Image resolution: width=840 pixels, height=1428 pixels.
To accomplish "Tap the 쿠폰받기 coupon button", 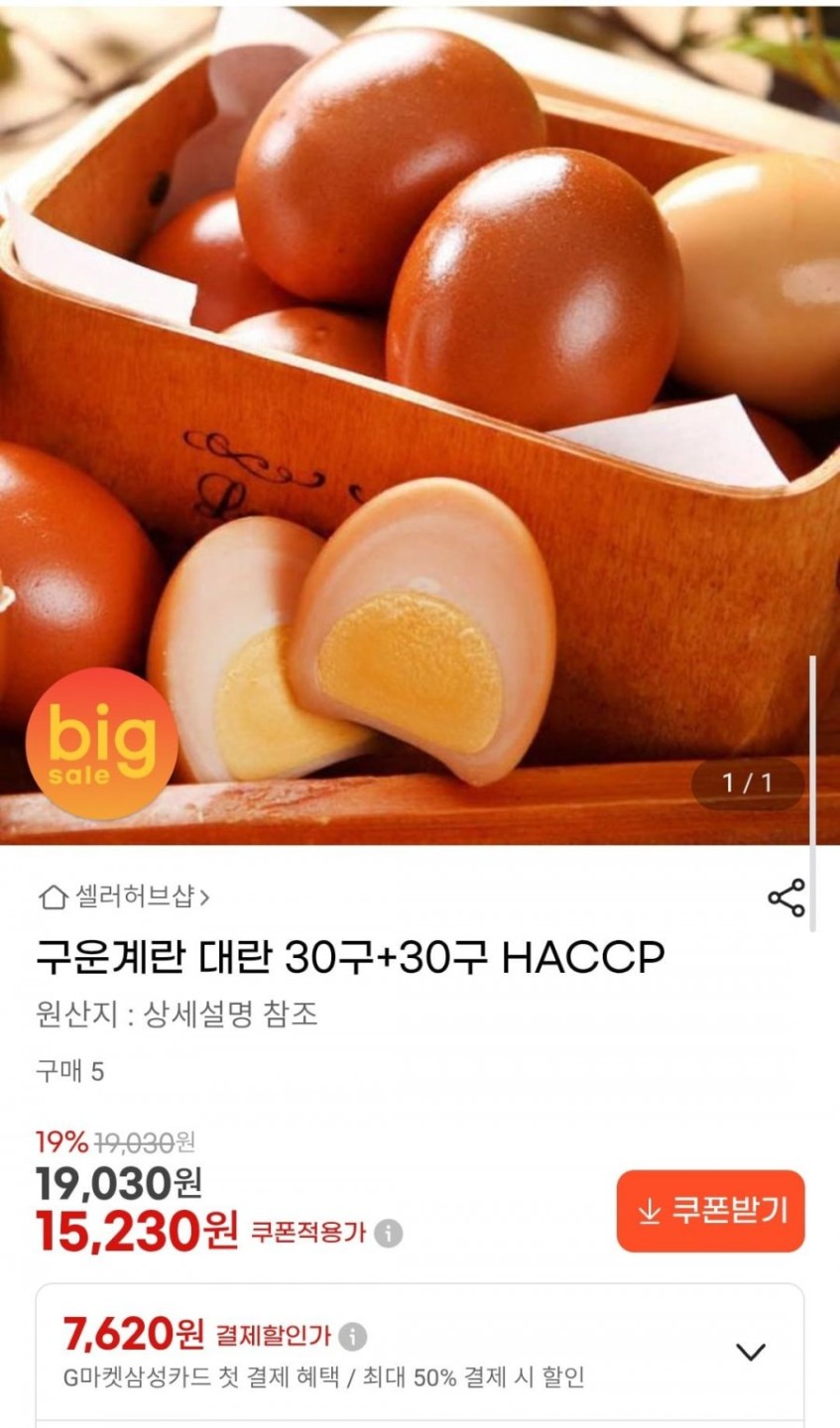I will pos(710,1211).
